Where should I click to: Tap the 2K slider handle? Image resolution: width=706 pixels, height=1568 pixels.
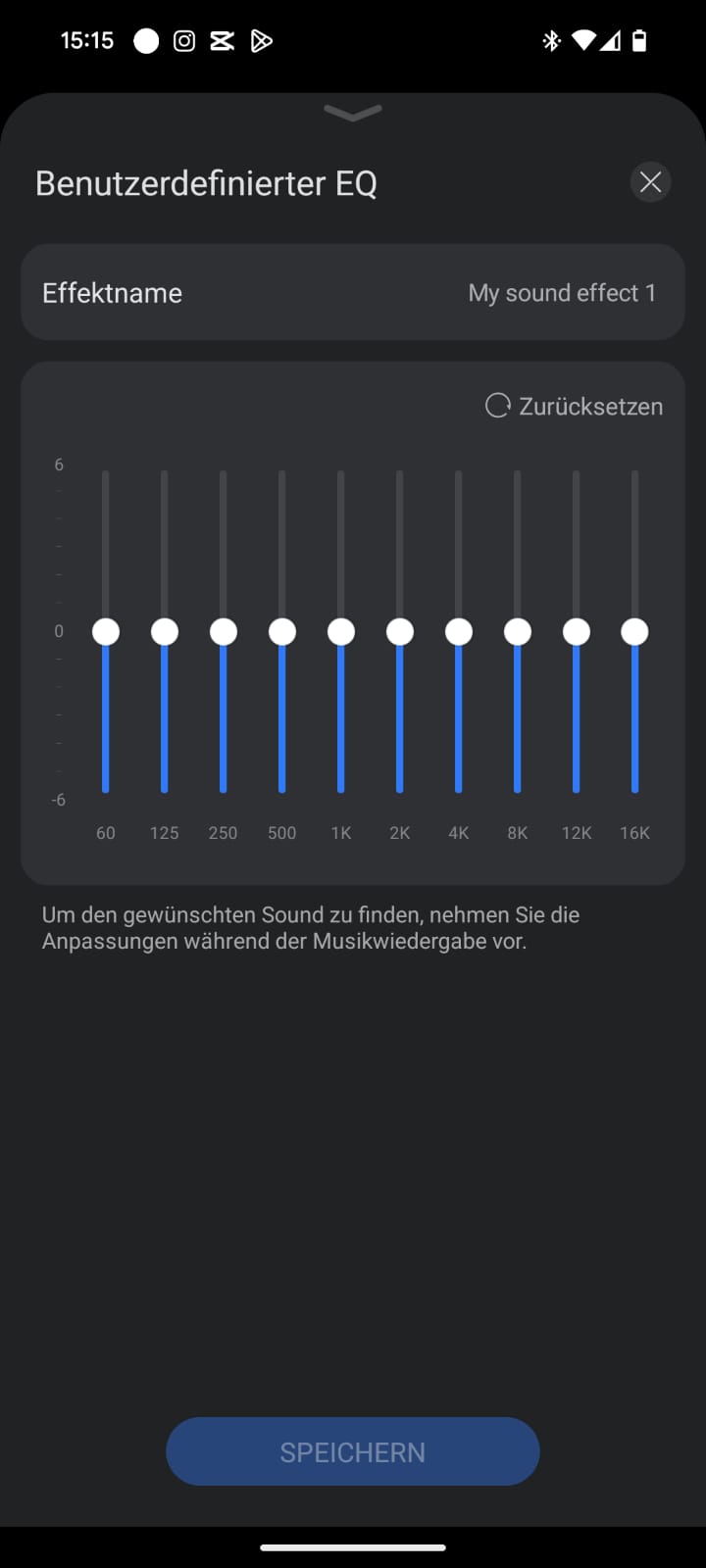pos(400,632)
